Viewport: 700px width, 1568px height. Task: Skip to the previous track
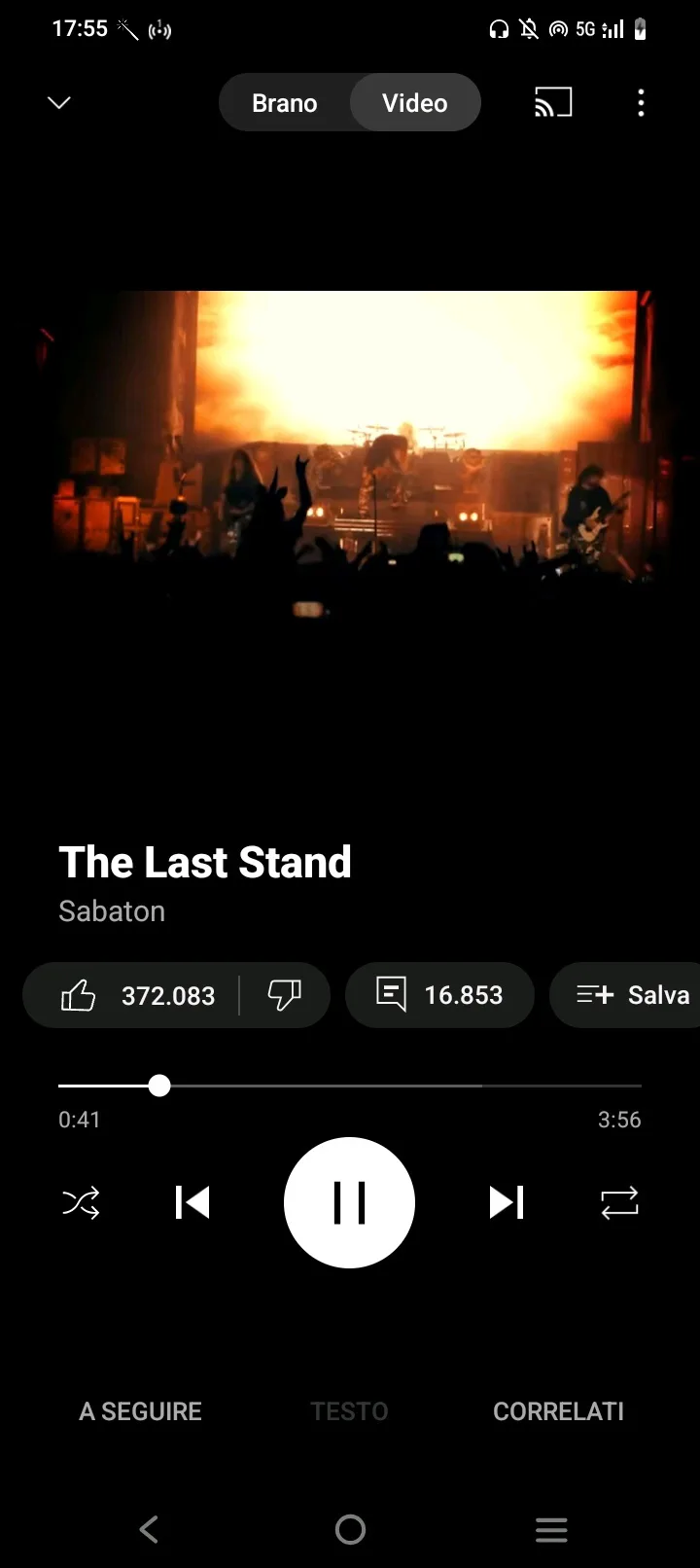click(x=192, y=1203)
